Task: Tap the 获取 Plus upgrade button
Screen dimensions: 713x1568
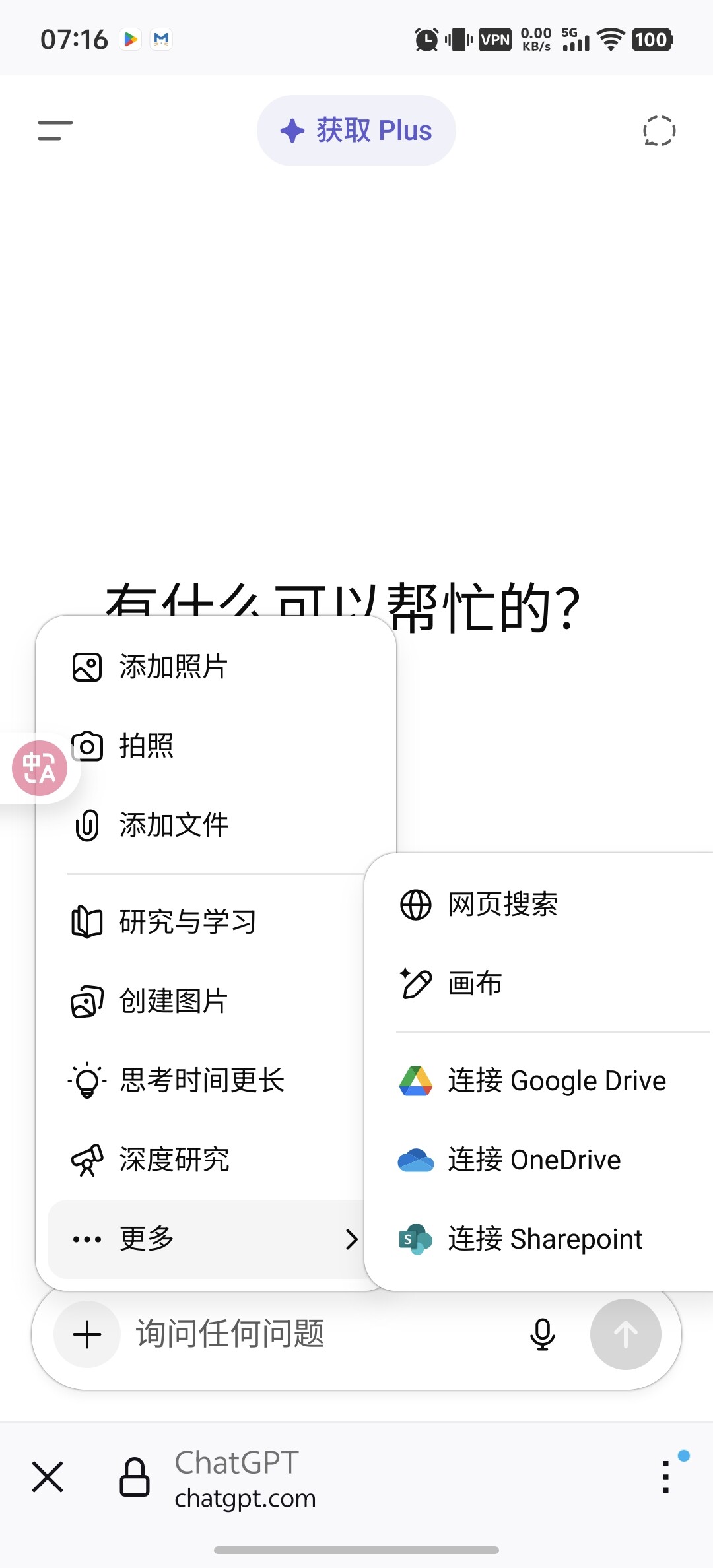Action: click(356, 131)
